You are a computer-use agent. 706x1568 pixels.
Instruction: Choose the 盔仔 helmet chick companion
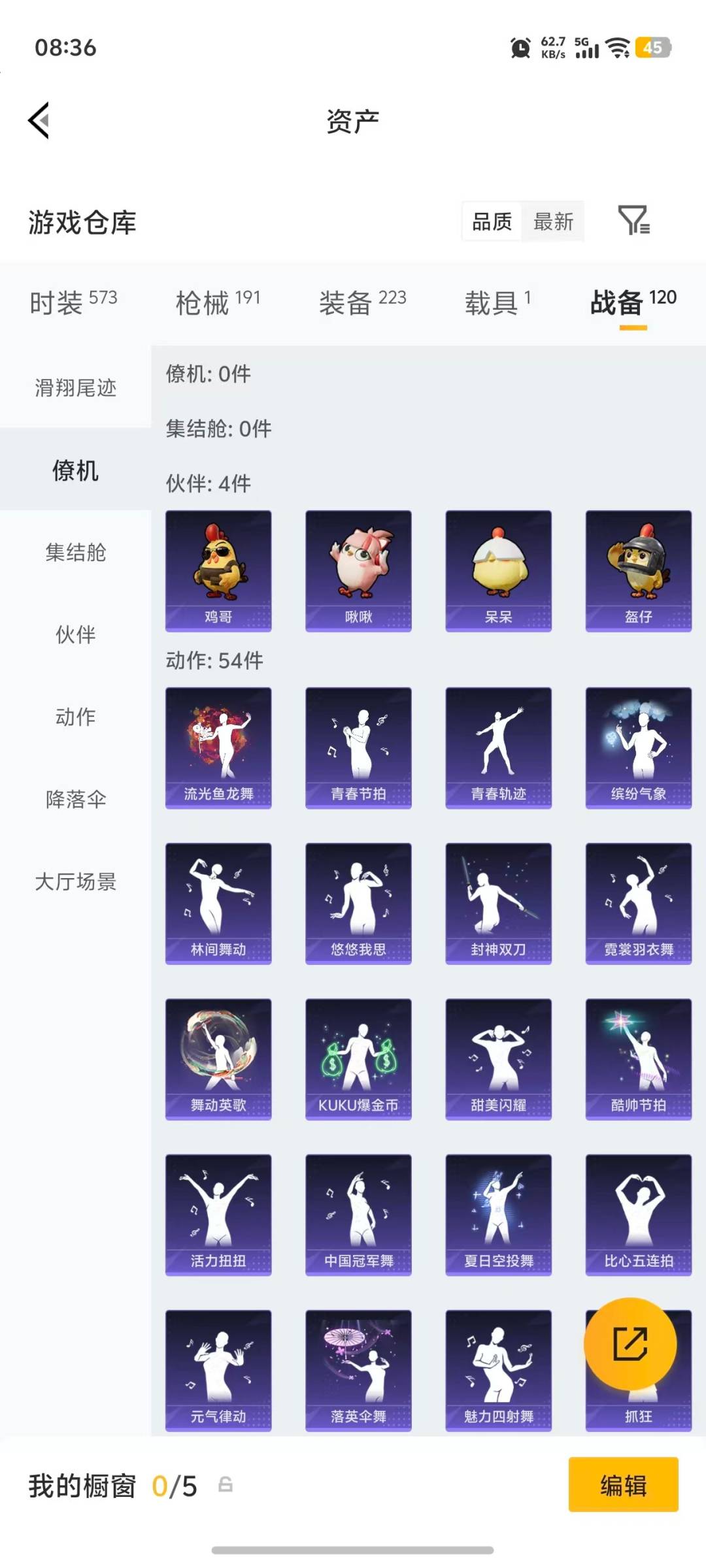pyautogui.click(x=638, y=570)
